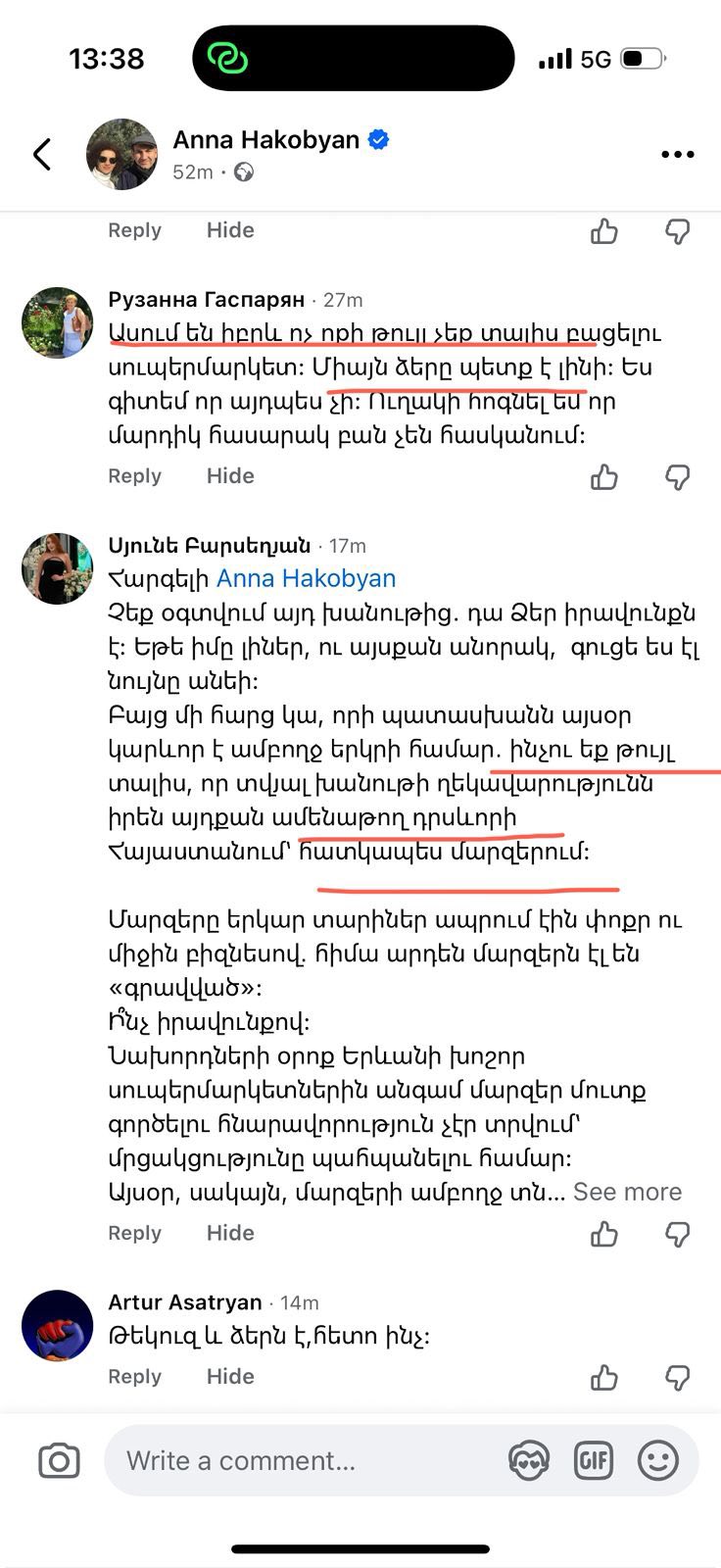Like Artur Asatryan's comment
The image size is (721, 1568).
604,1378
